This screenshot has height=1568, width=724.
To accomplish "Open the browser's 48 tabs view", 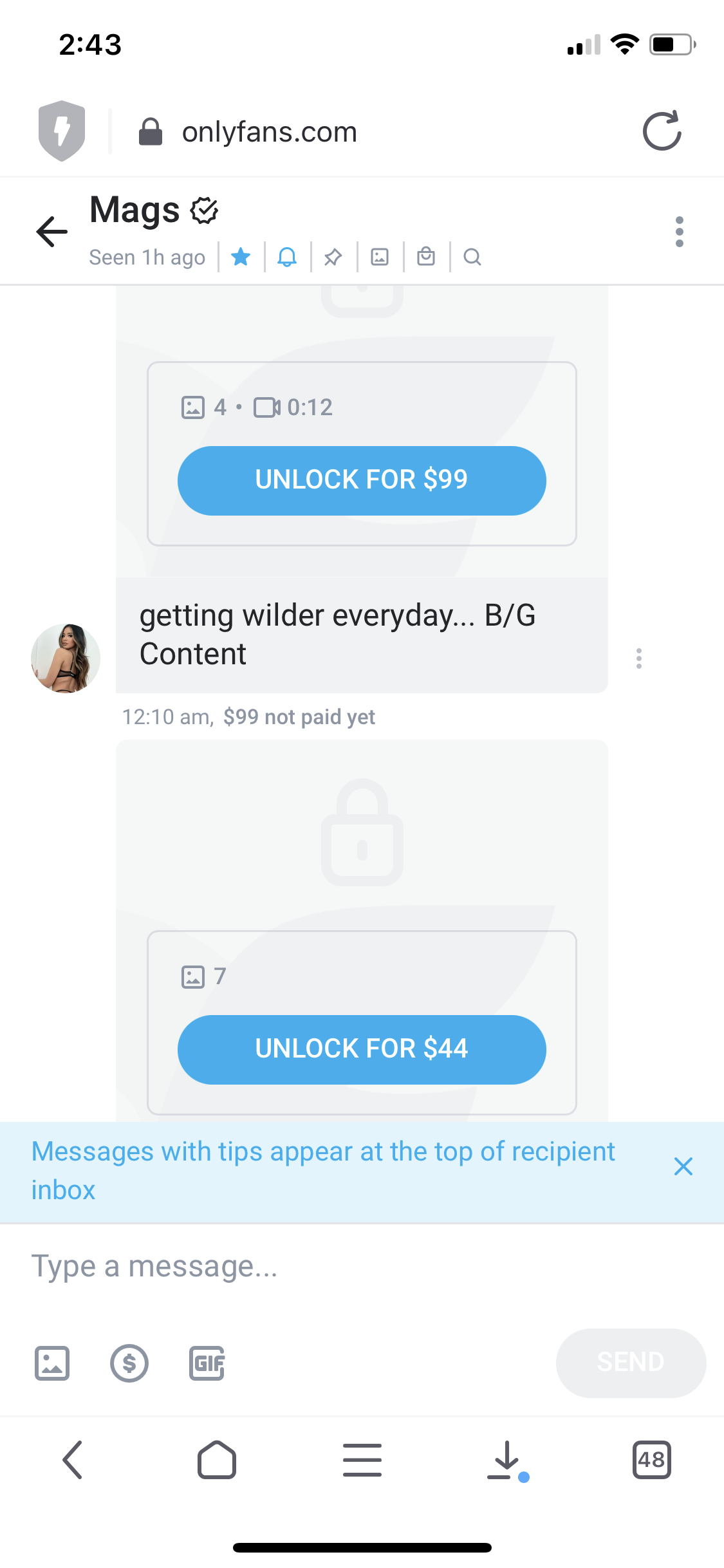I will (x=651, y=1460).
